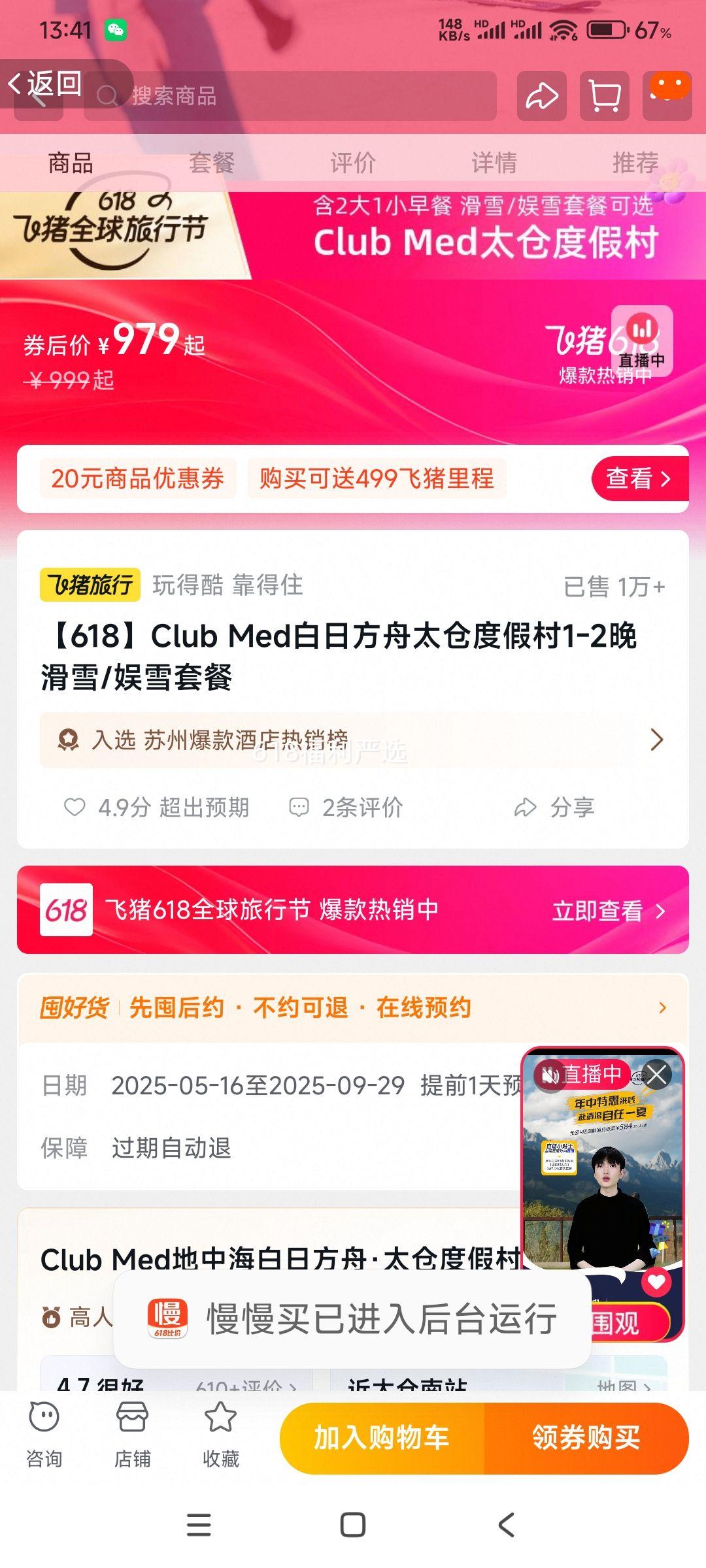Tap 加入购物车 button
706x1568 pixels.
[x=382, y=1438]
